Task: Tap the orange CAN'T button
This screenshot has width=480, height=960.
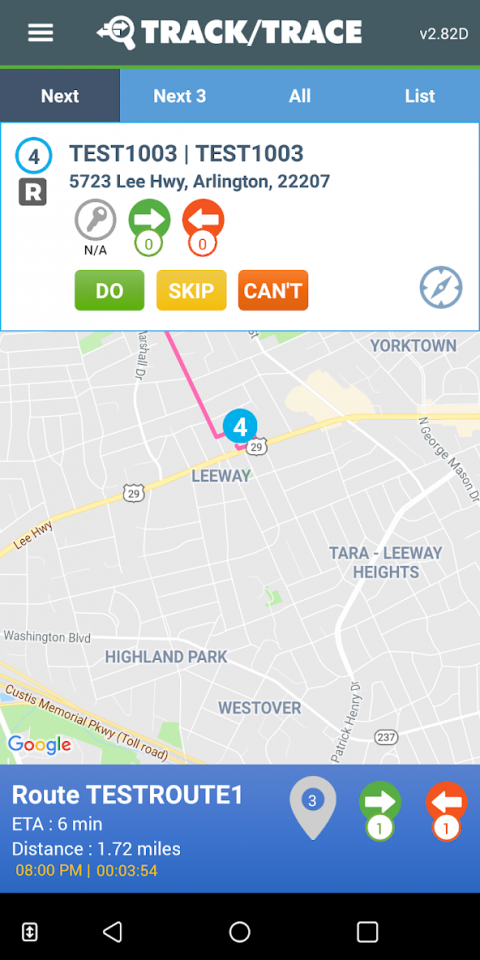Action: pos(273,291)
